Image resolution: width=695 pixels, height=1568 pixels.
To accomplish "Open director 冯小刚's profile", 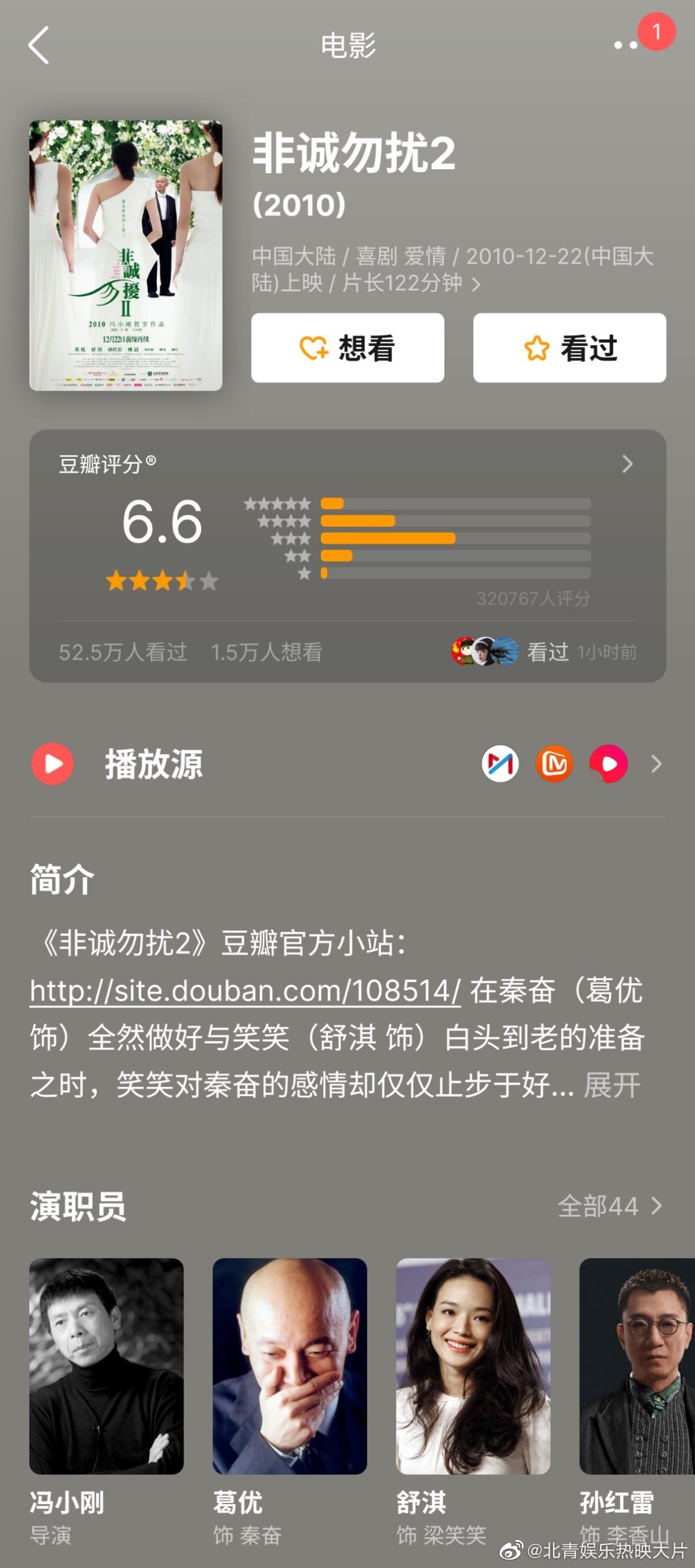I will coord(106,1366).
